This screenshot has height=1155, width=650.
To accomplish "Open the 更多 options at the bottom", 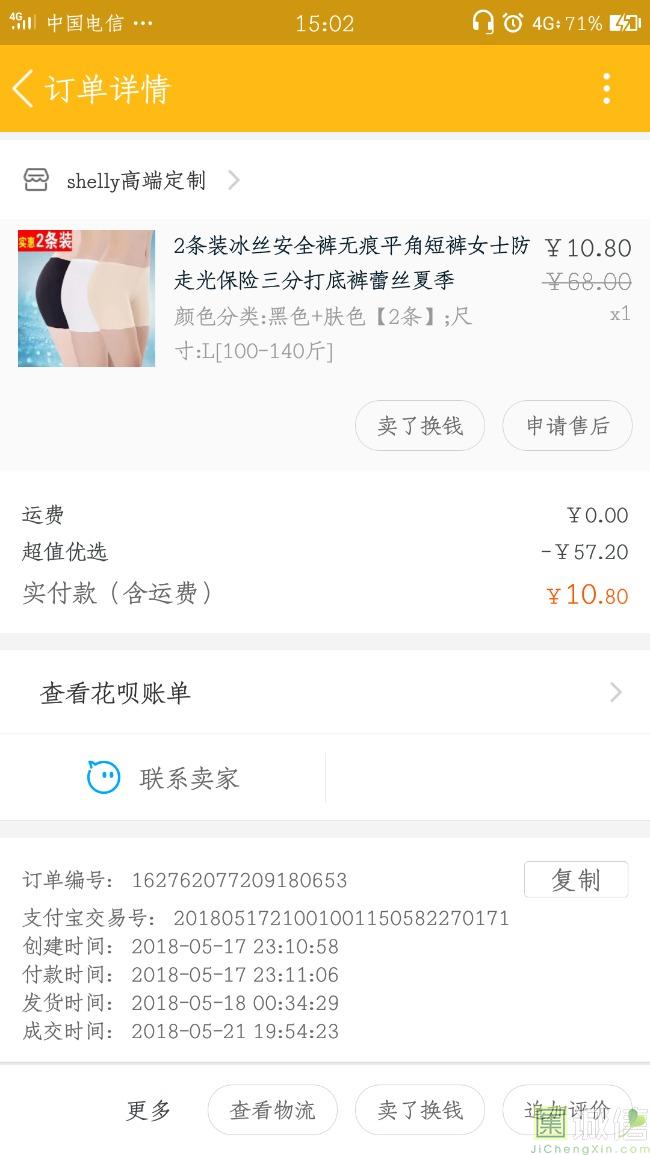I will tap(149, 1110).
